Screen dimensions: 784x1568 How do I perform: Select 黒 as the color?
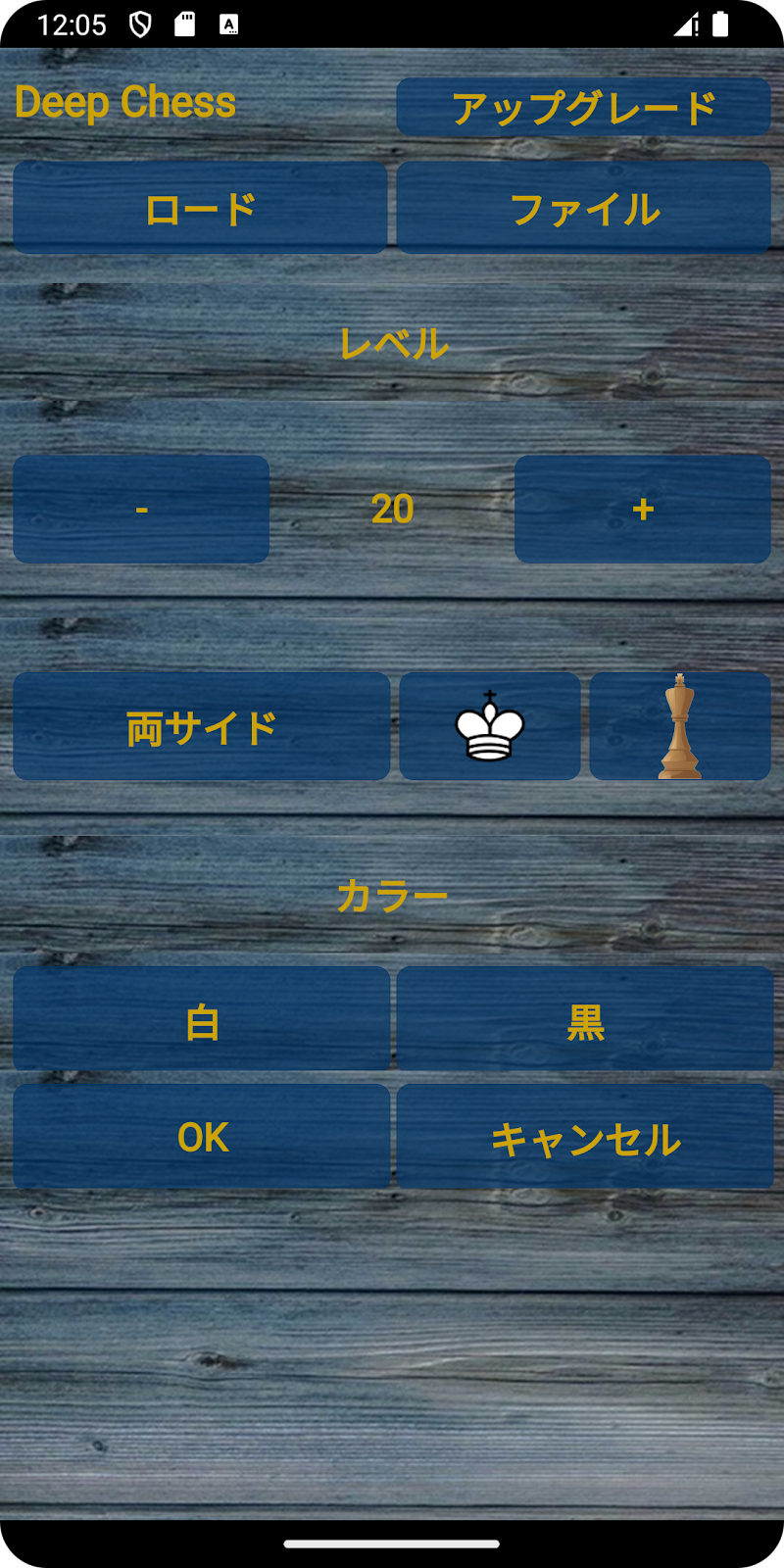(x=584, y=1019)
